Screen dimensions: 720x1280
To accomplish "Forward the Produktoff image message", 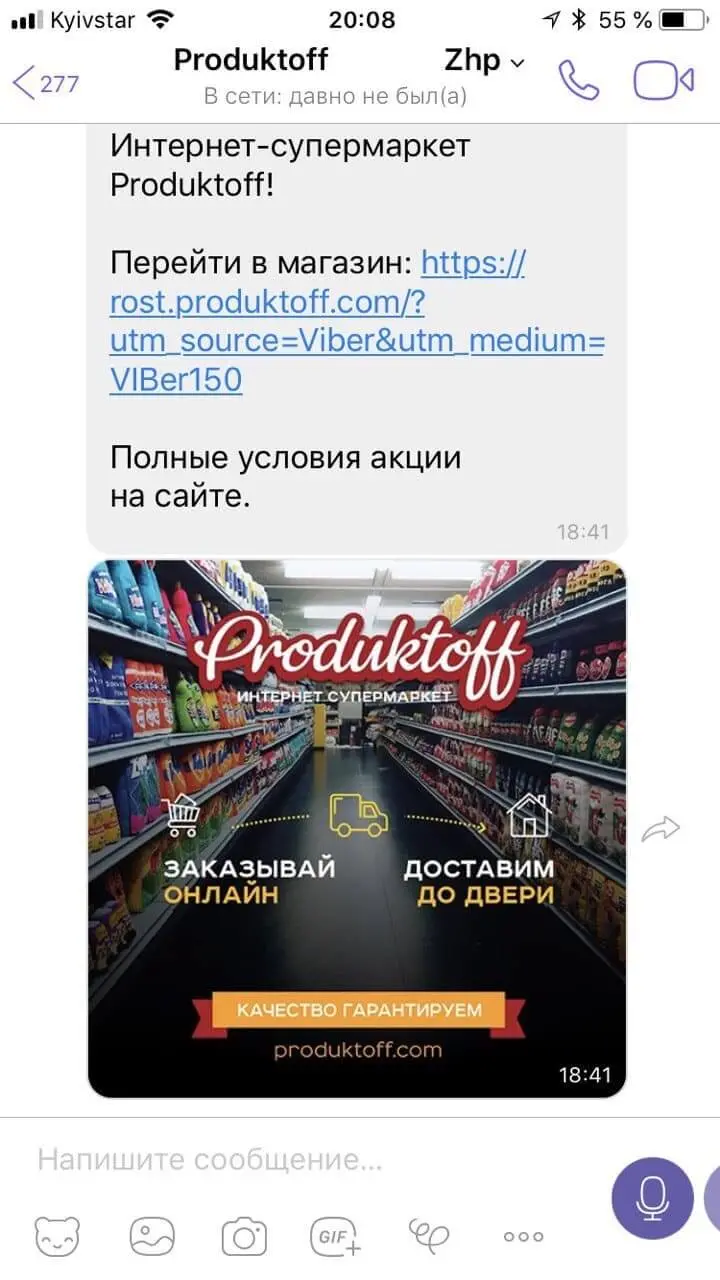I will (x=661, y=829).
